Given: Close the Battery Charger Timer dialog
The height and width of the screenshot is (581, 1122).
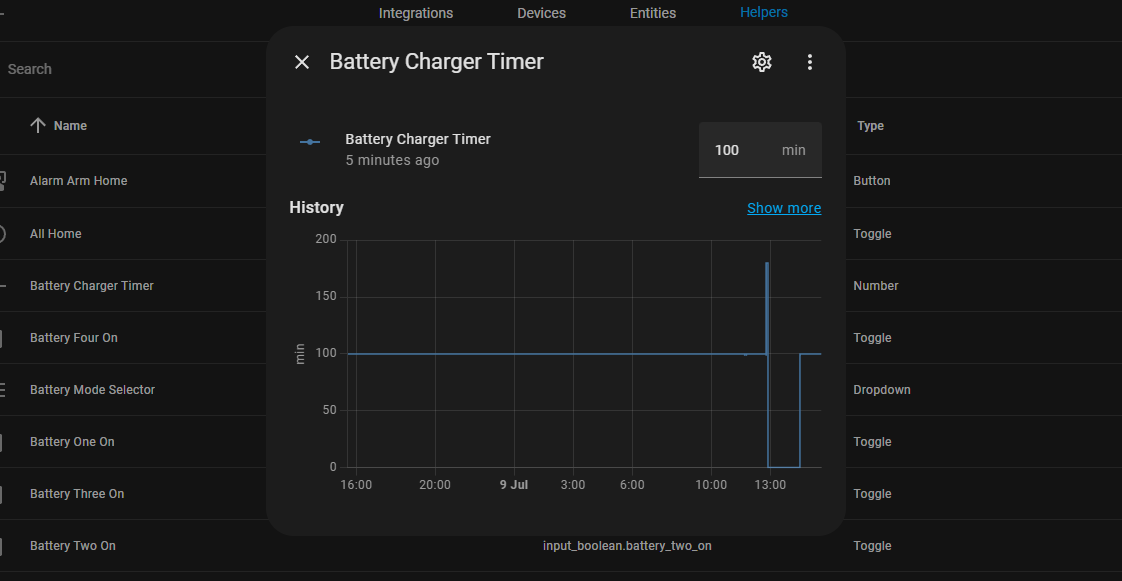Looking at the screenshot, I should coord(302,62).
